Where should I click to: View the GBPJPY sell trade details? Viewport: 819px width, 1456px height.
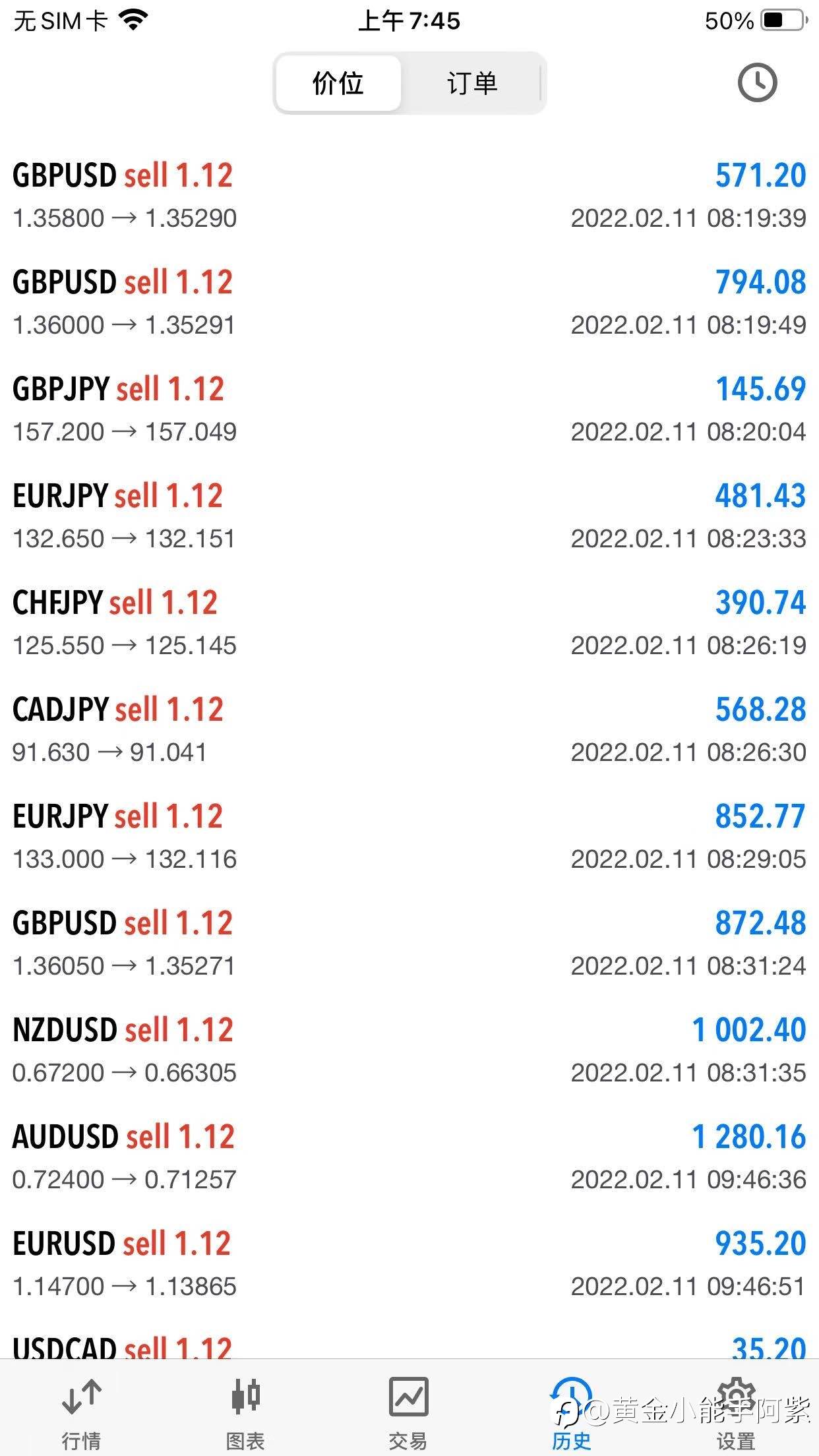point(409,409)
